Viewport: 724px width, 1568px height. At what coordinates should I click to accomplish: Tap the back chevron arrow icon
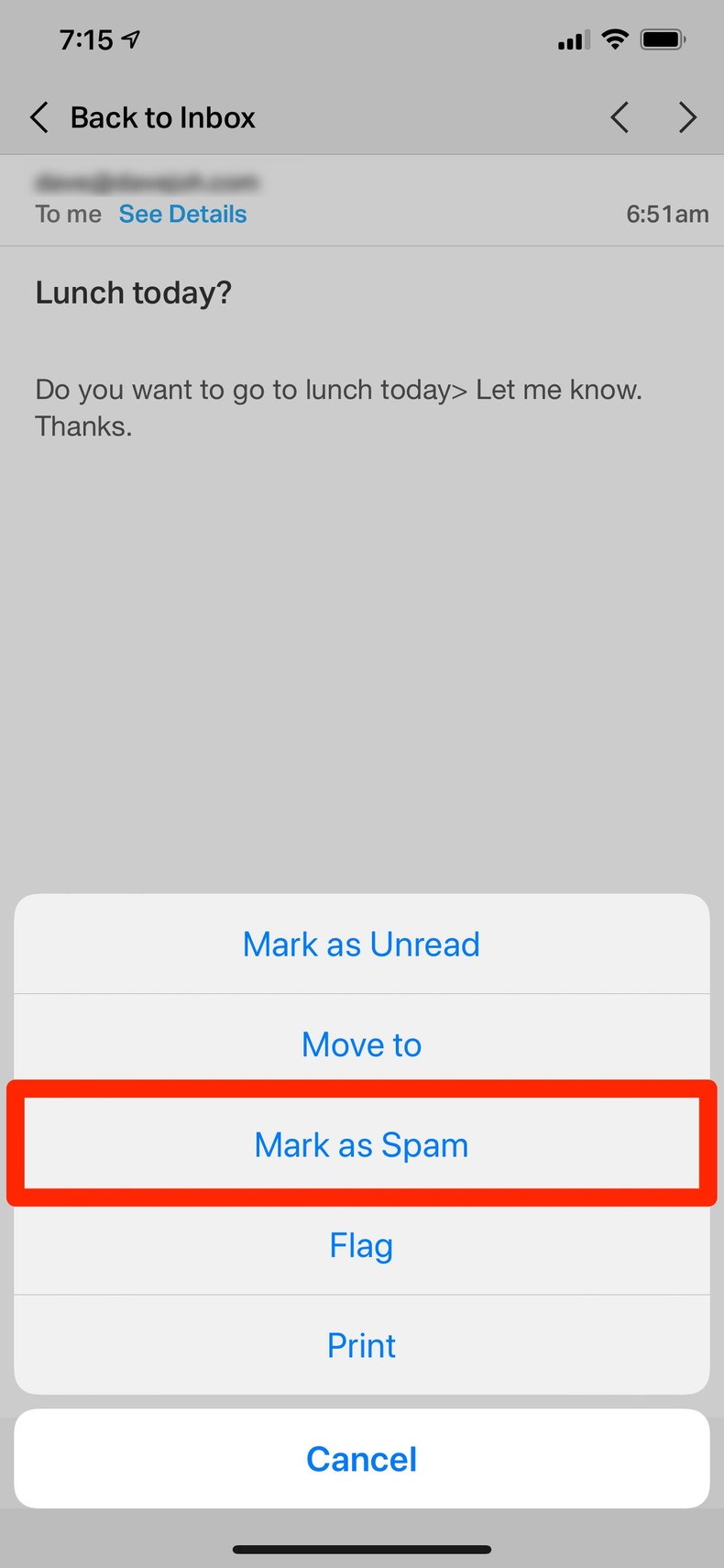(38, 117)
